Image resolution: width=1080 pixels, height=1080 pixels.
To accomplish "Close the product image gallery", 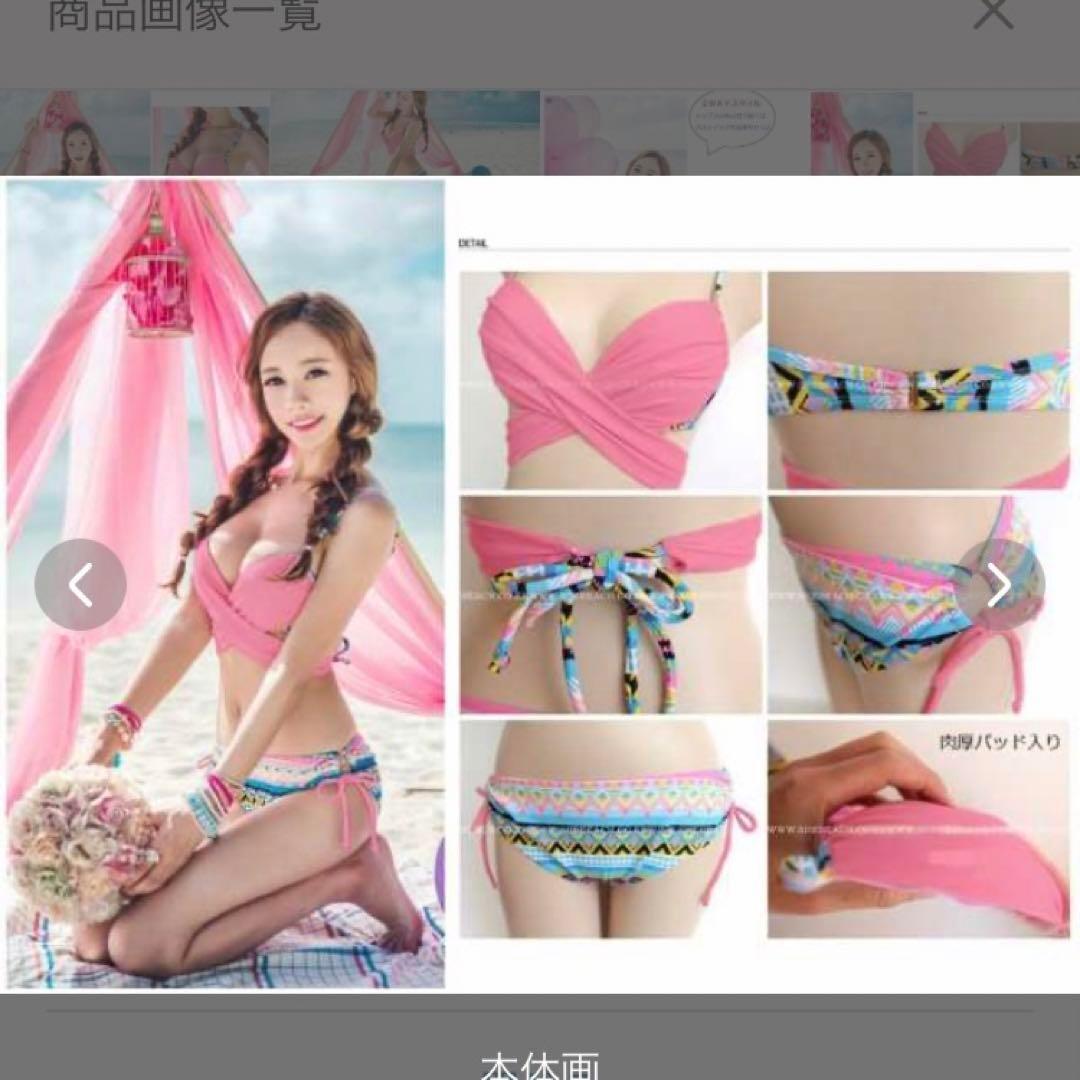I will click(992, 14).
